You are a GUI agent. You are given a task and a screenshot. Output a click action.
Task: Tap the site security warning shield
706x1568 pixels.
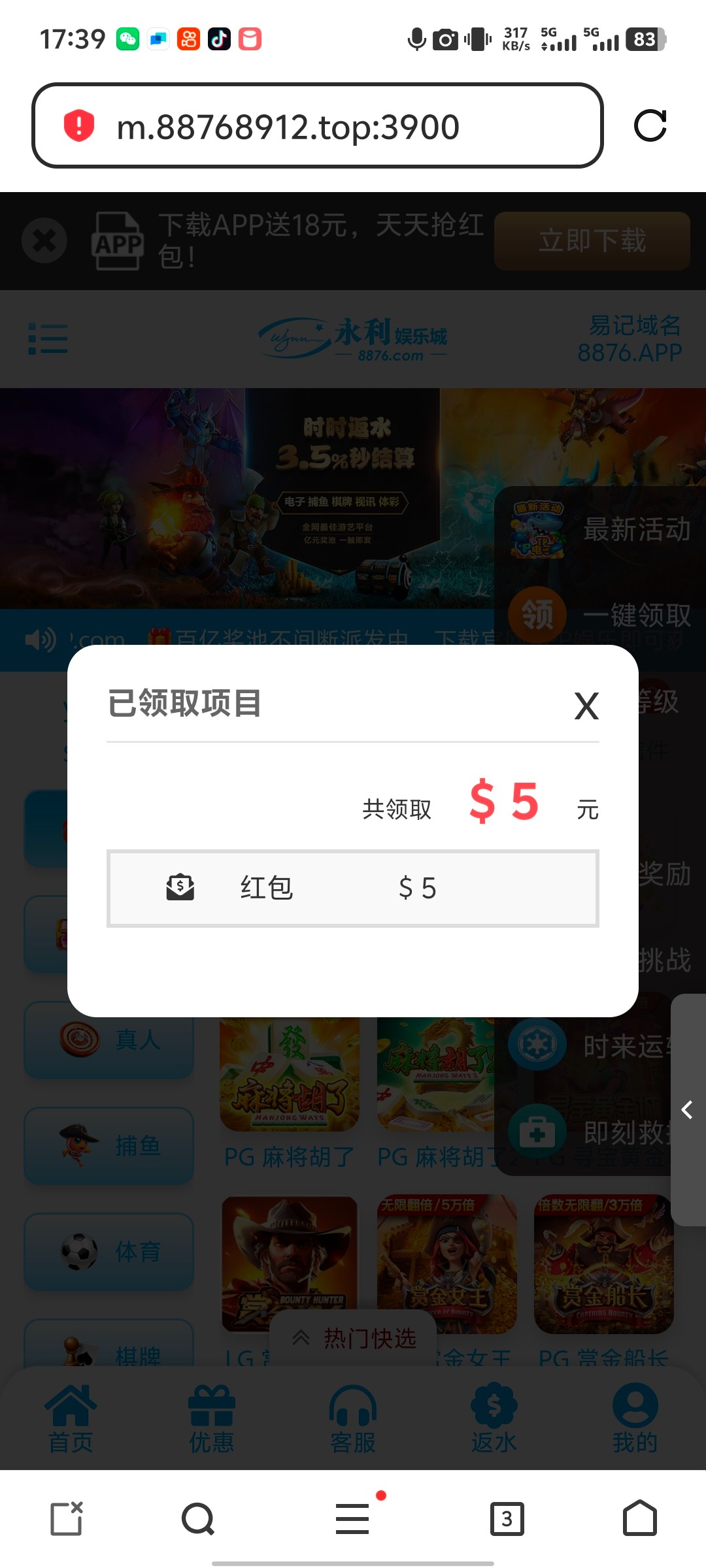pyautogui.click(x=79, y=125)
